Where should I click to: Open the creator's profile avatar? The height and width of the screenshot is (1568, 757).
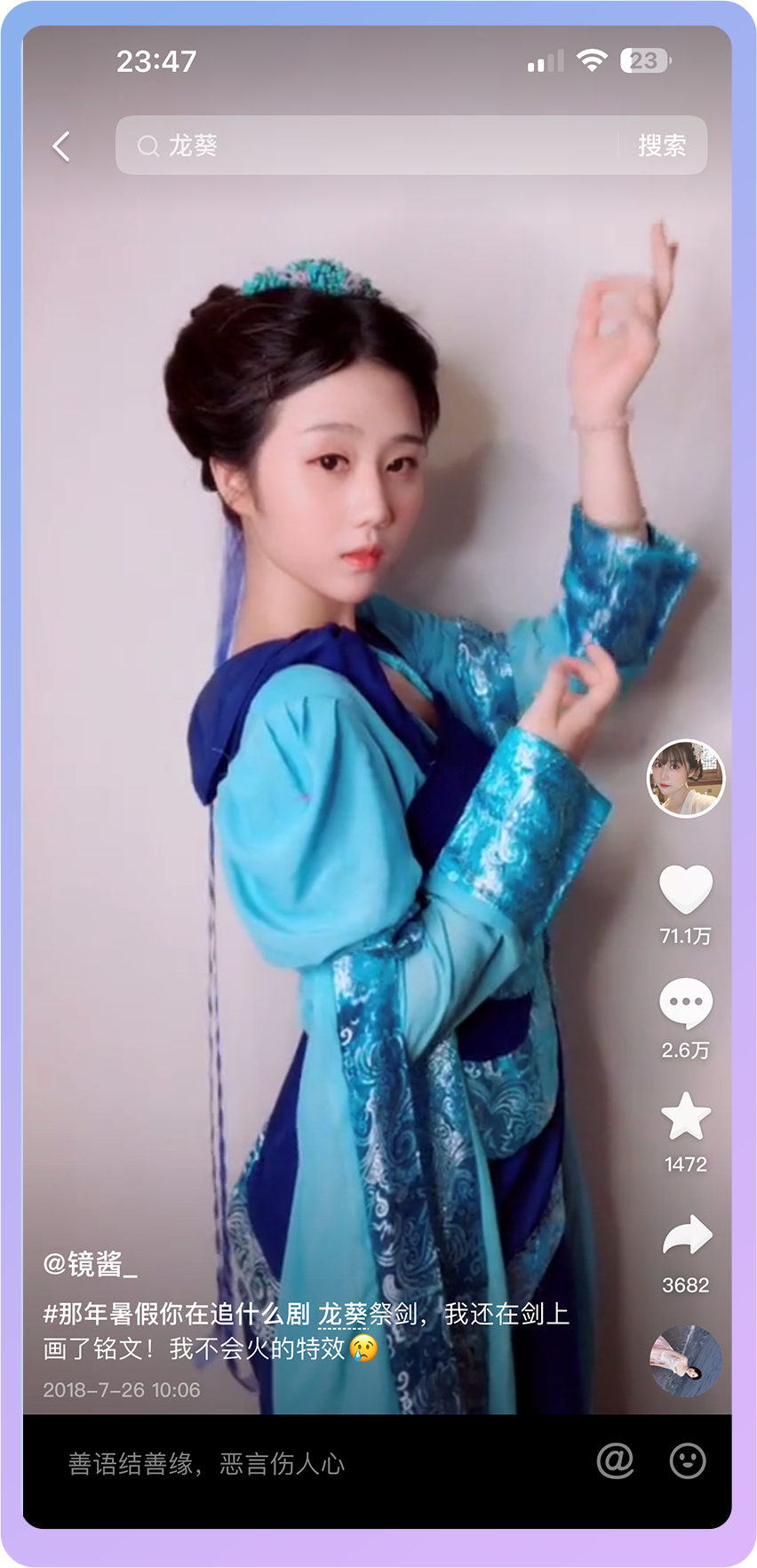685,779
